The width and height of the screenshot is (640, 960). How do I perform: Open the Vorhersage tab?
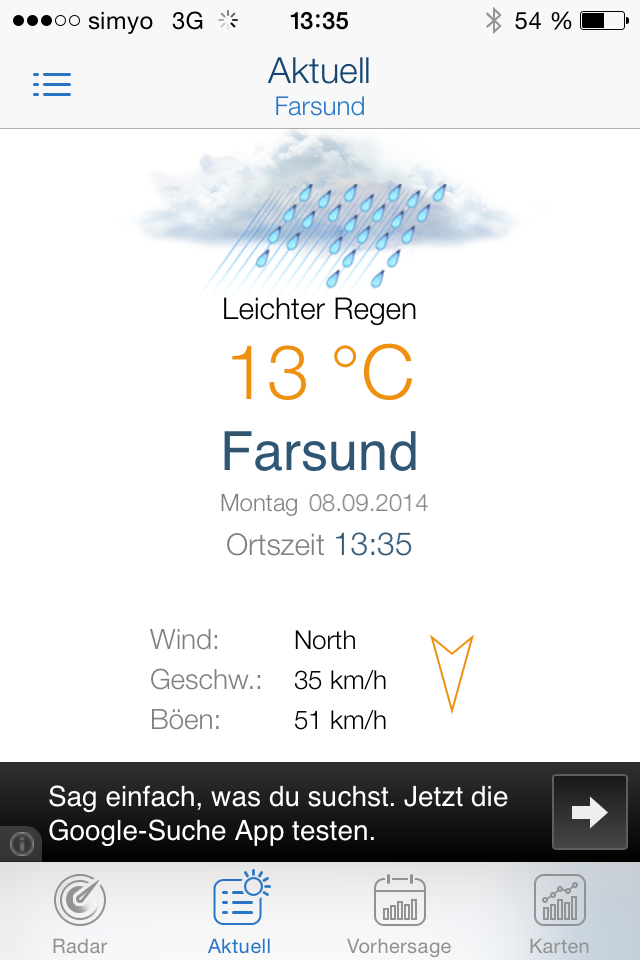[x=399, y=914]
